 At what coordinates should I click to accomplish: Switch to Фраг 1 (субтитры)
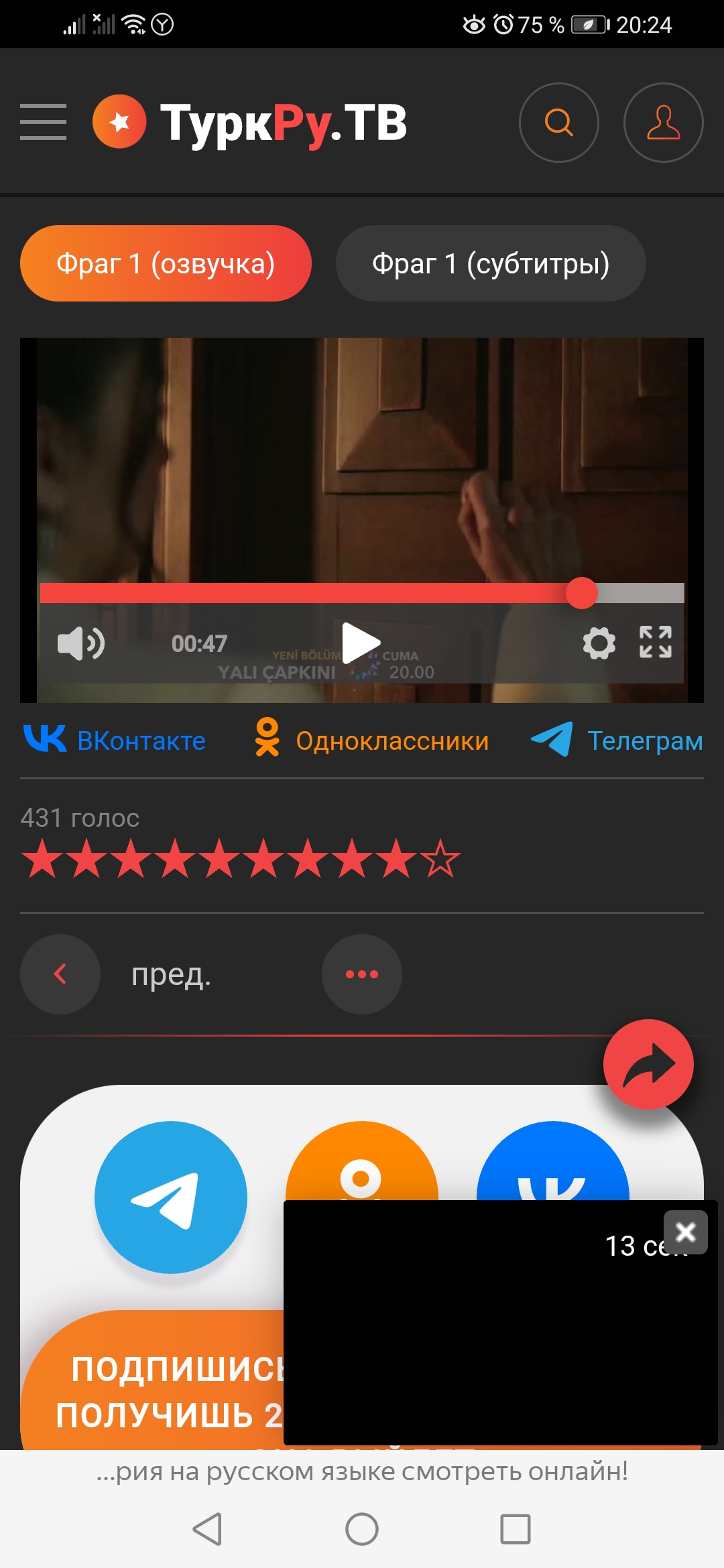491,263
